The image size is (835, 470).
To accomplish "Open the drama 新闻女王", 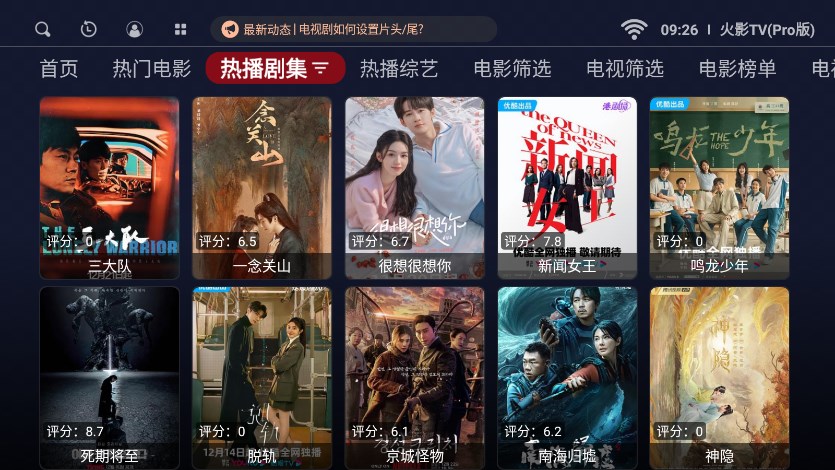I will click(567, 187).
